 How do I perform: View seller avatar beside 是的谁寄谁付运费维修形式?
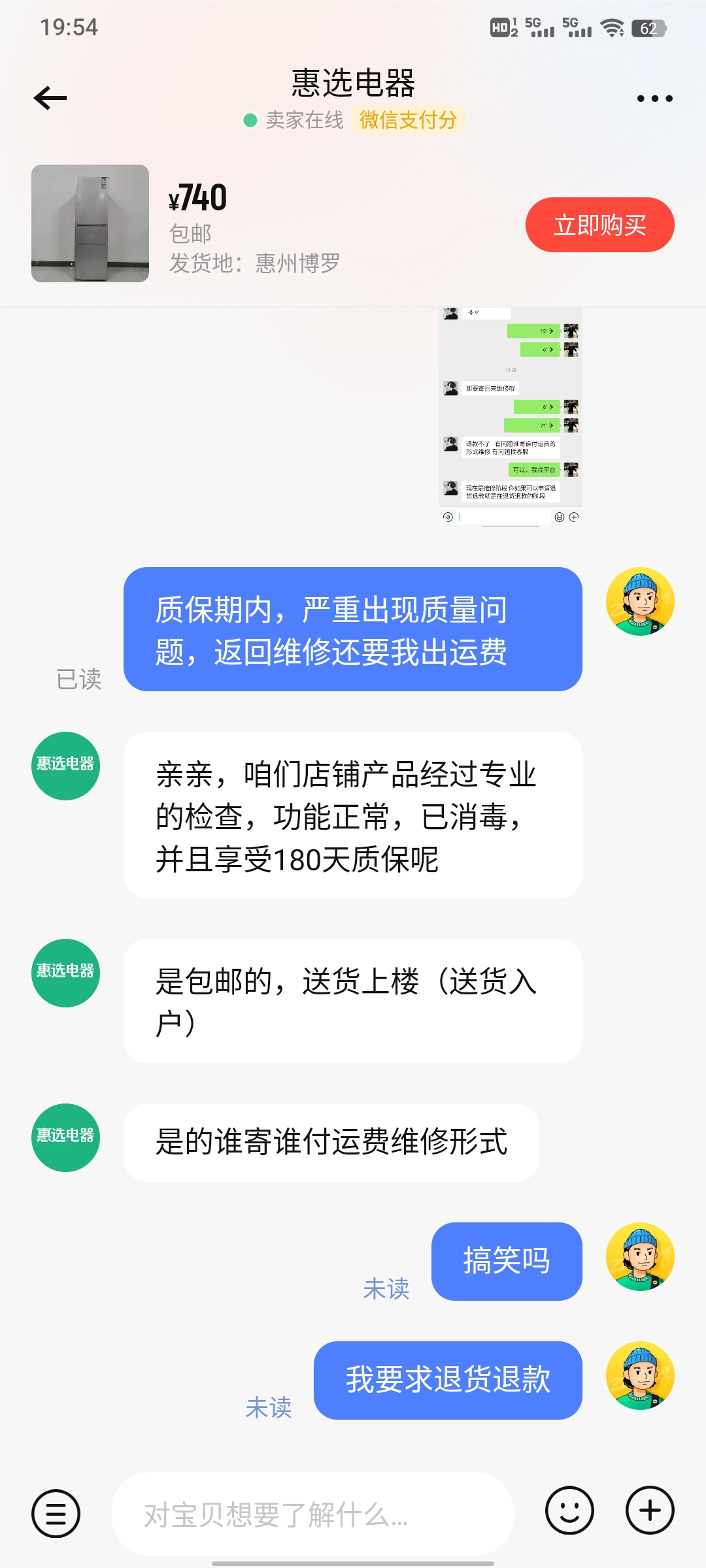(65, 1137)
